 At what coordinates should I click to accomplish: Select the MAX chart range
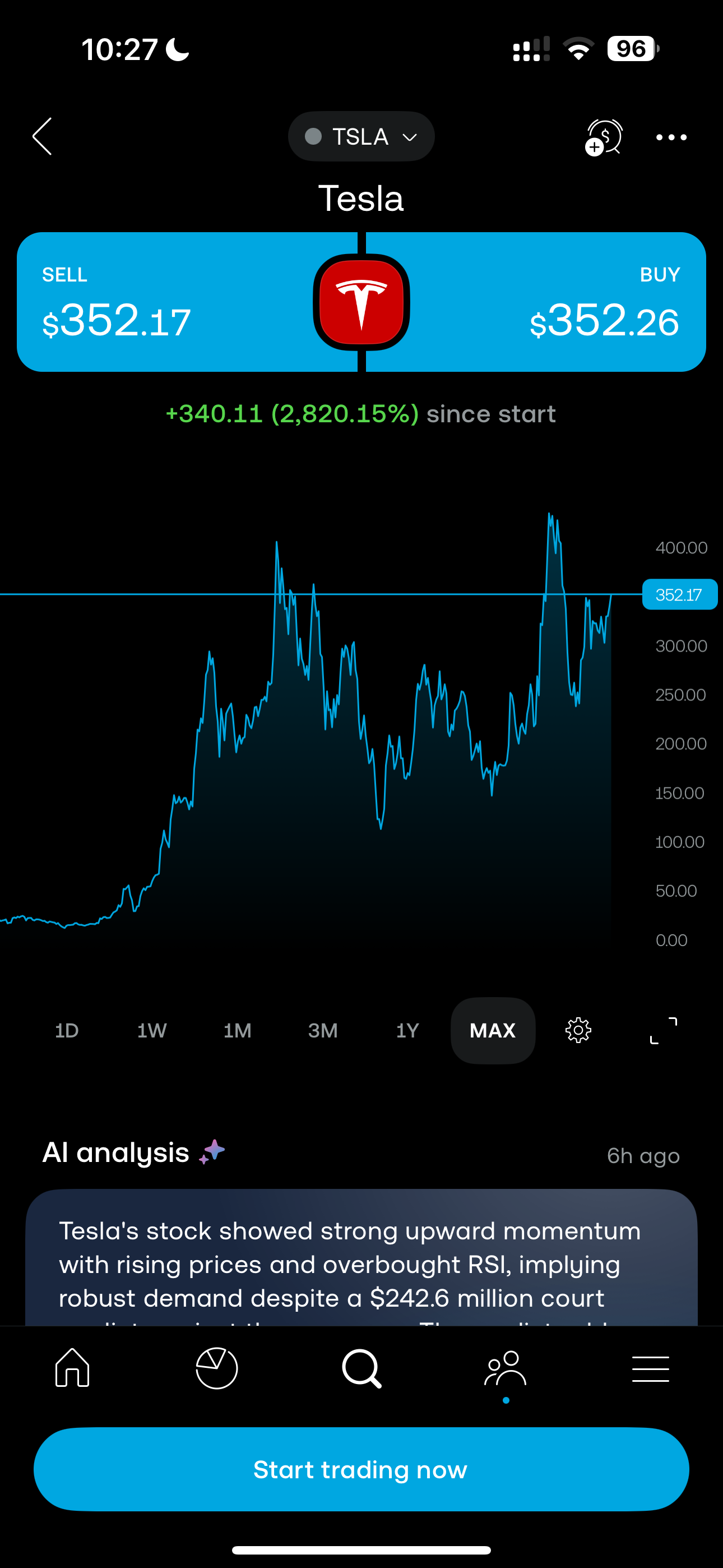493,1031
